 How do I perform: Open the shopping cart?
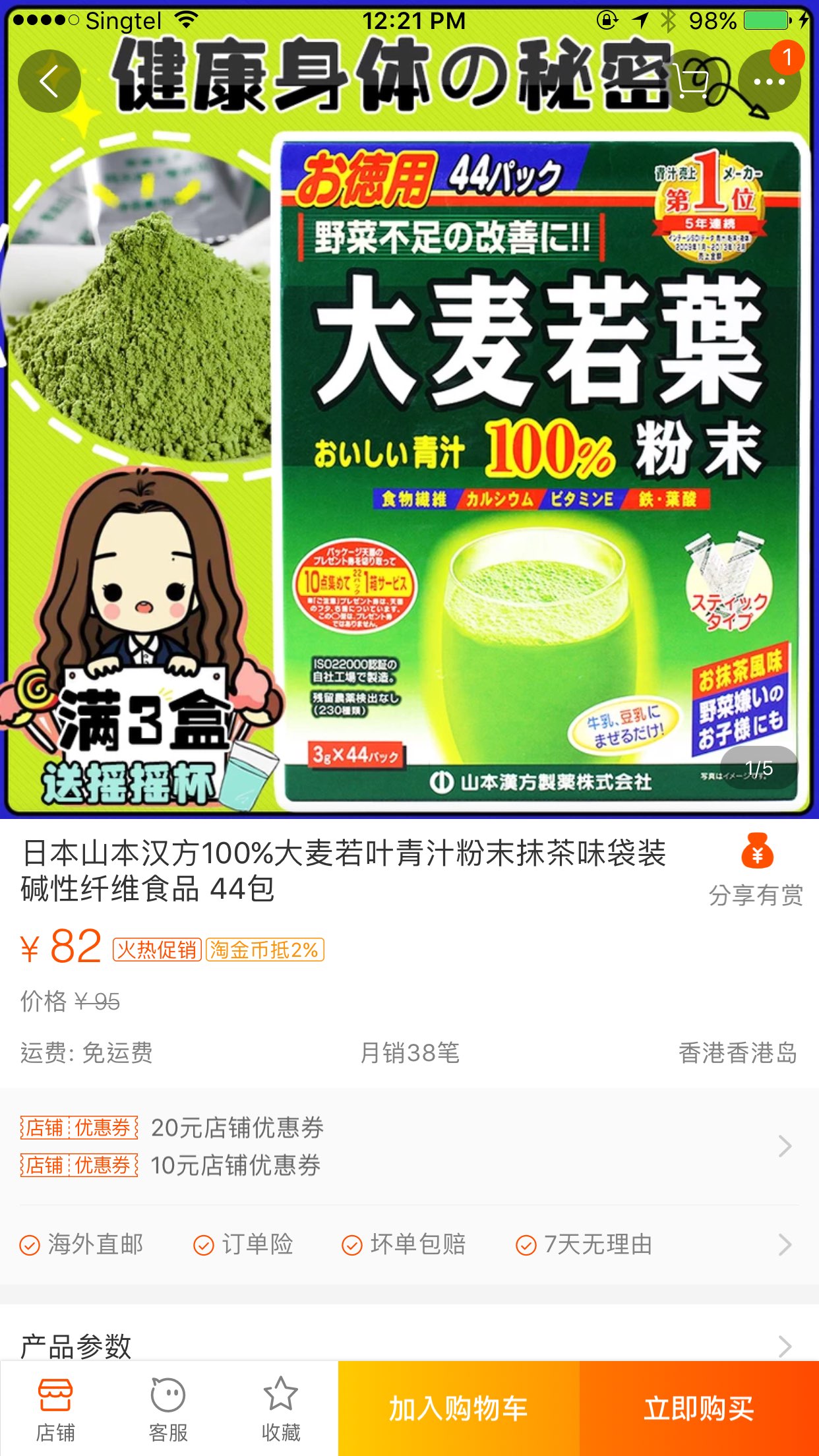690,81
